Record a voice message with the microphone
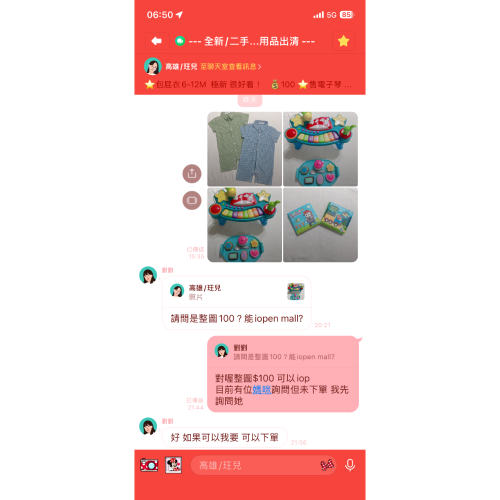Image resolution: width=500 pixels, height=500 pixels. (350, 465)
